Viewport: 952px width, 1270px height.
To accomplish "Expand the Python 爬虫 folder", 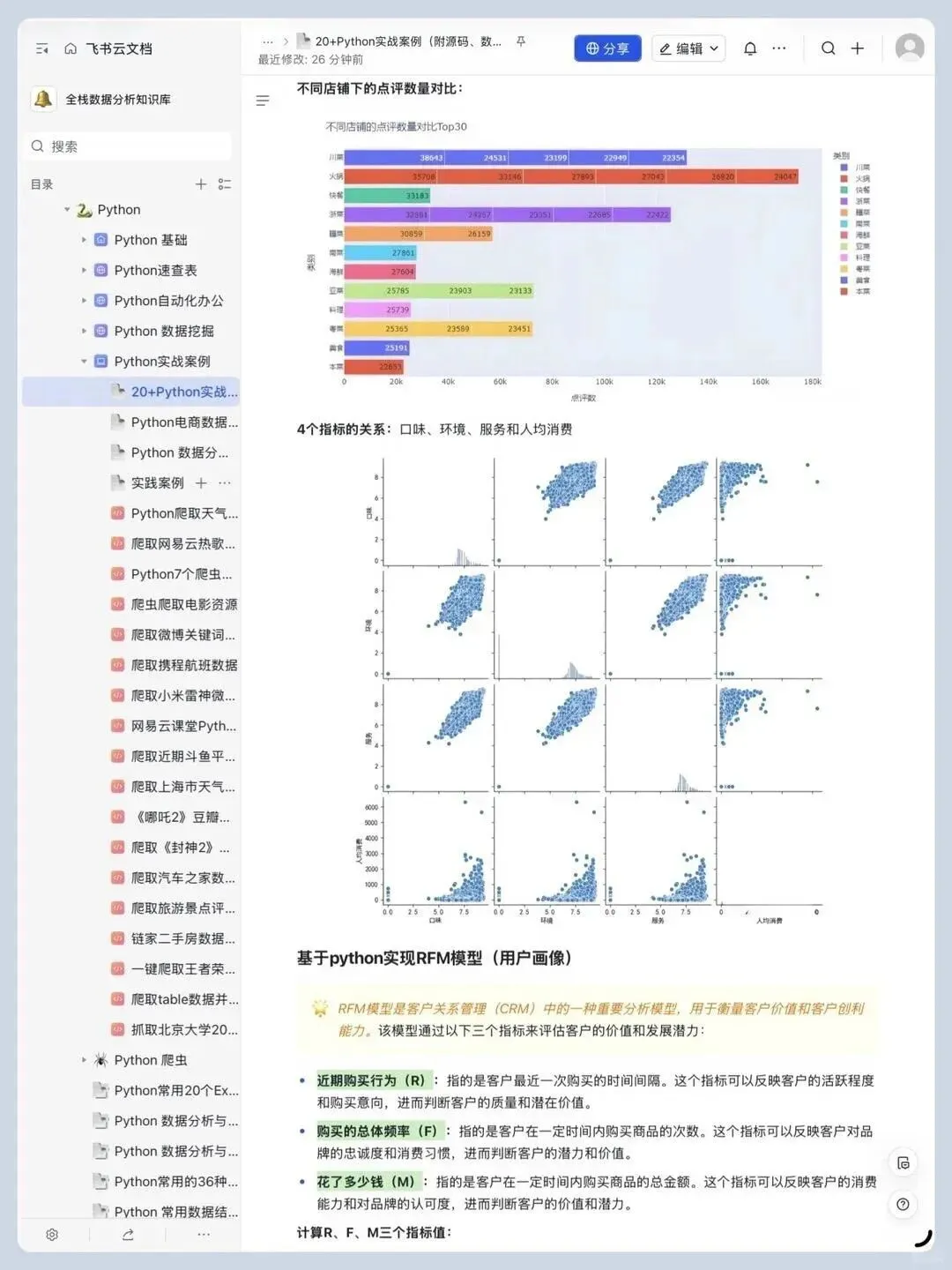I will [84, 1060].
